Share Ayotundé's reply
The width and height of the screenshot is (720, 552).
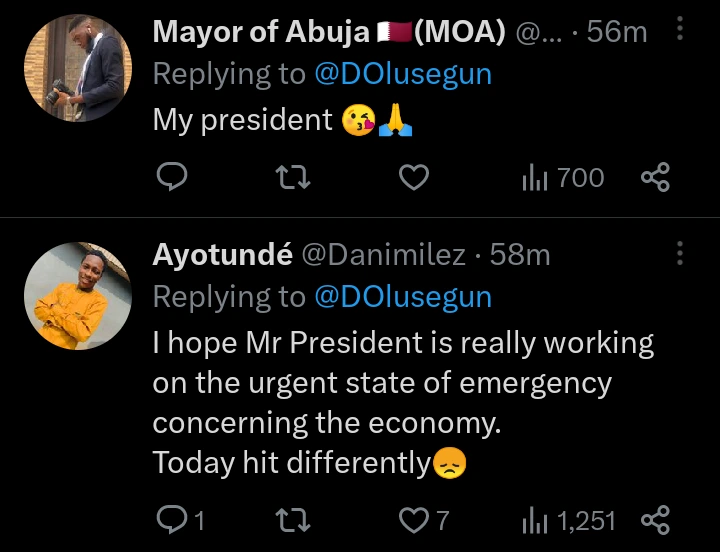click(654, 520)
